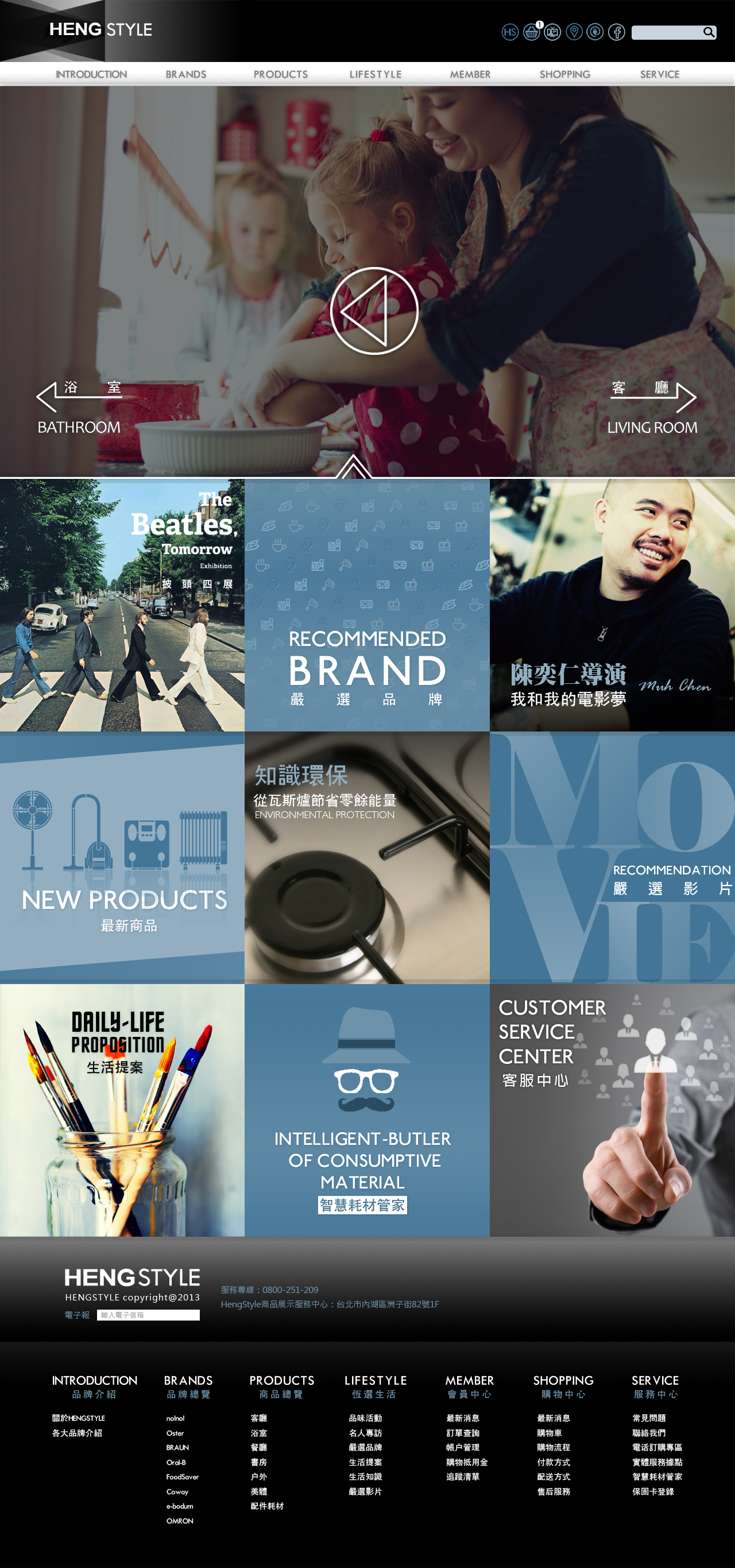Open The Beatles Tomorrow exhibition tile
Image resolution: width=735 pixels, height=1568 pixels.
(x=122, y=605)
